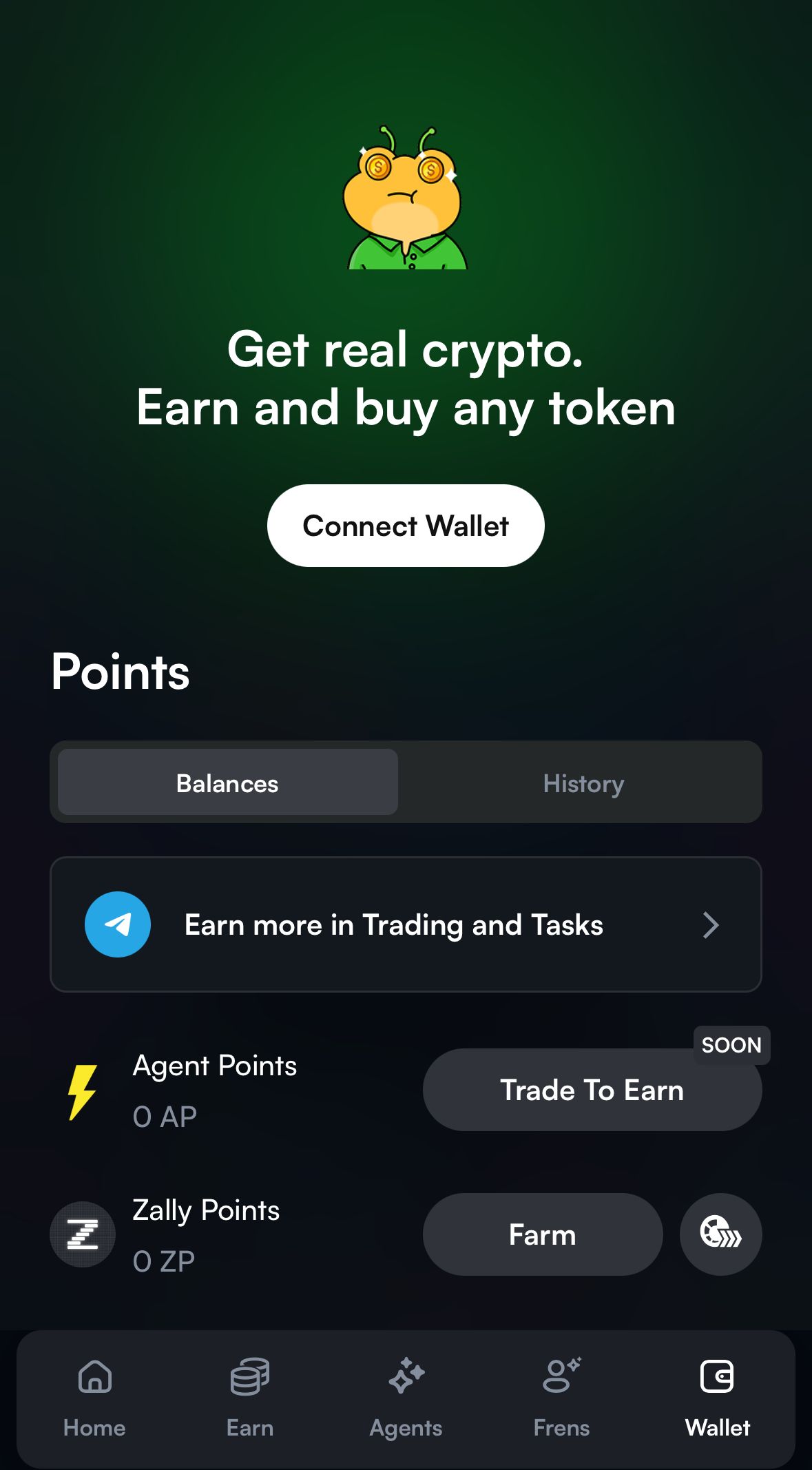Open Earn more in Trading and Tasks

point(393,924)
